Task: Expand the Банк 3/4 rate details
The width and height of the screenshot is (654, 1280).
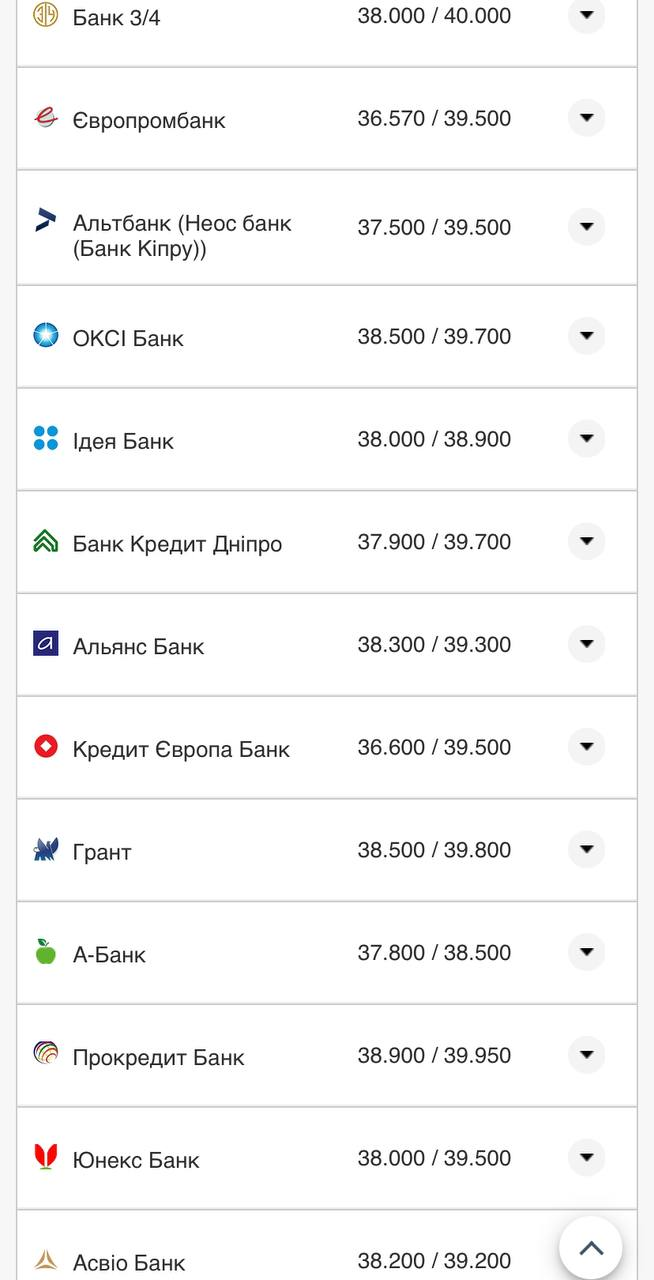Action: tap(586, 15)
